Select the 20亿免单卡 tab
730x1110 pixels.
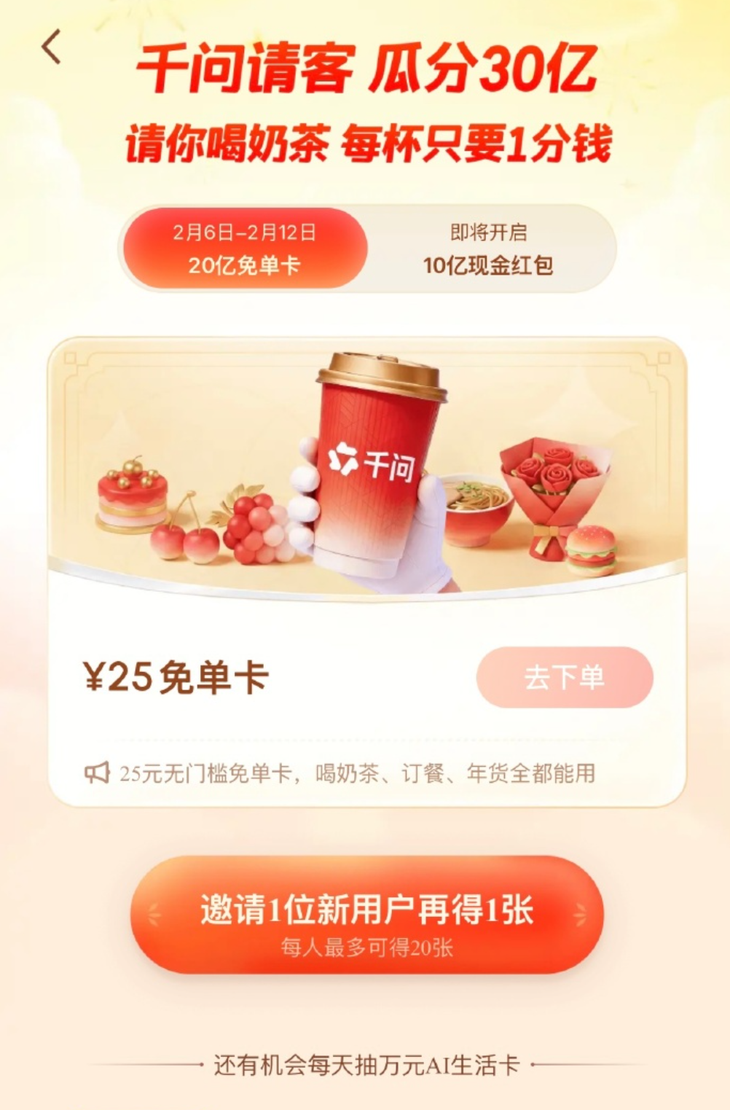point(244,249)
